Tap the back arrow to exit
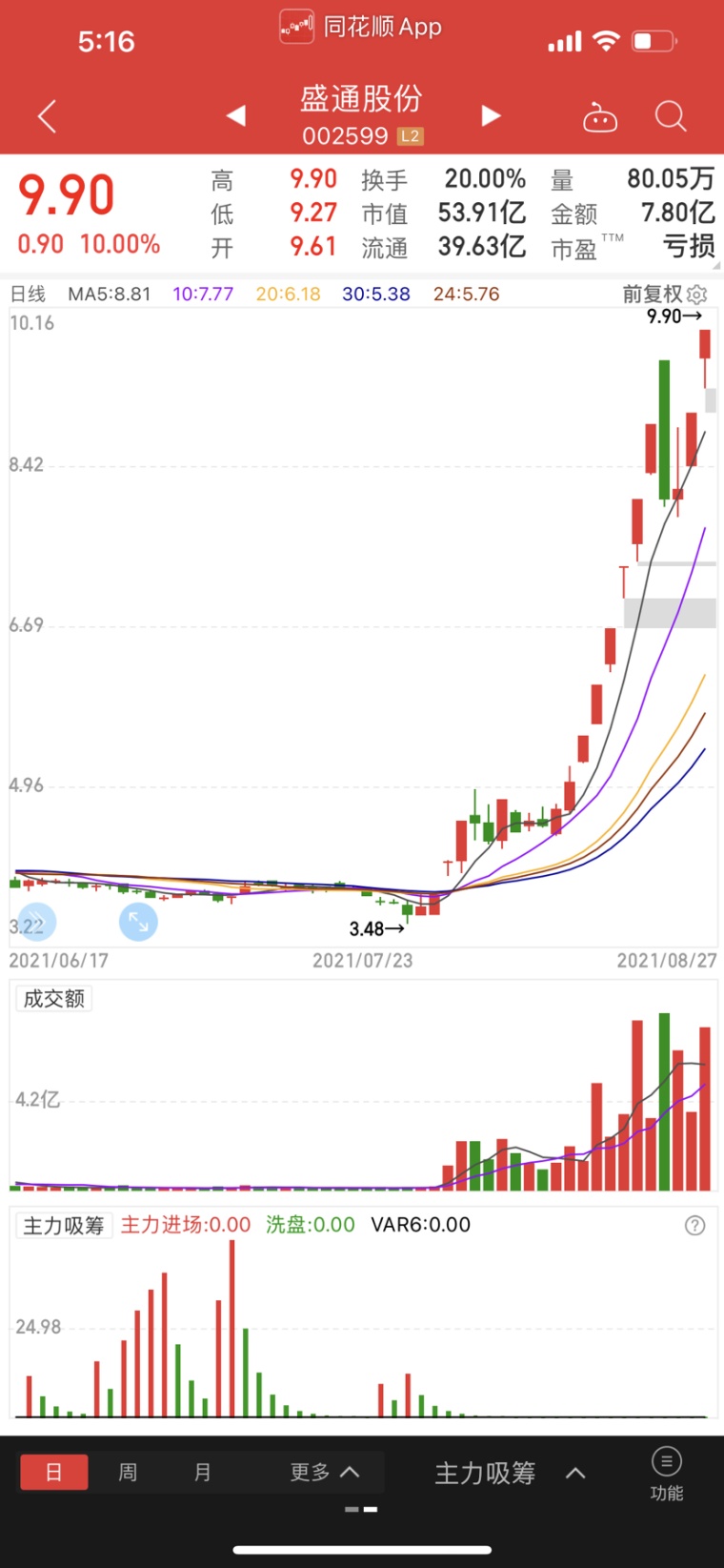Screen dimensions: 724x1568 [45, 114]
